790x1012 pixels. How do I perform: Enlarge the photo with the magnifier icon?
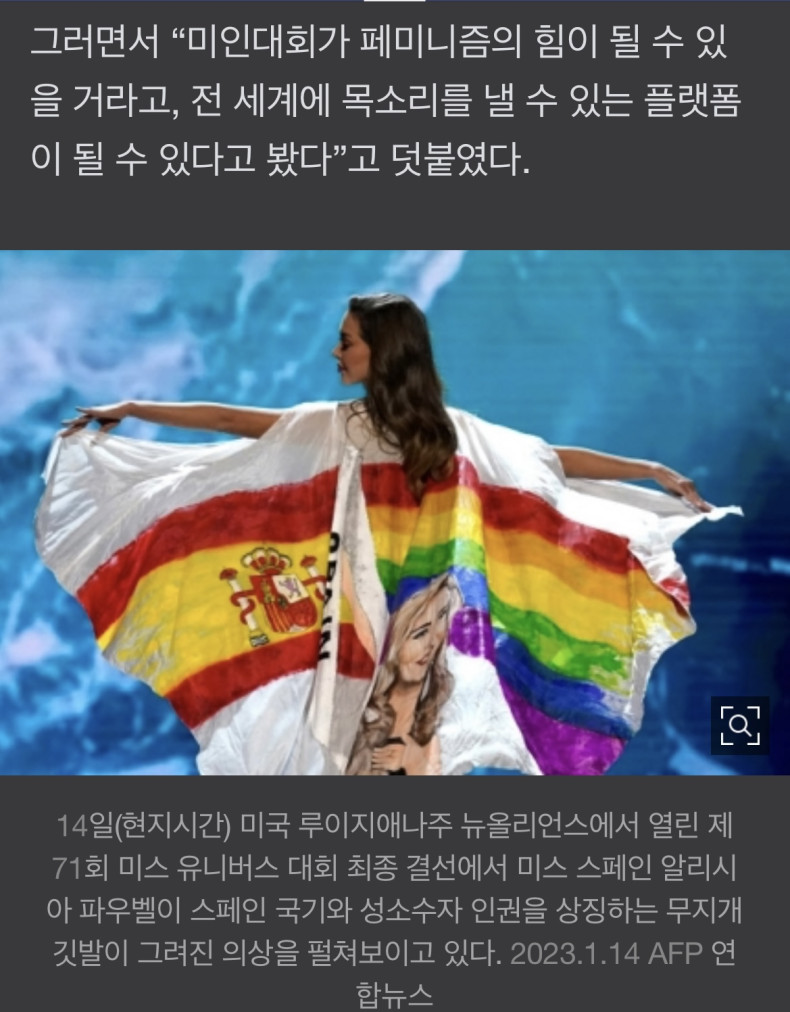pos(740,725)
